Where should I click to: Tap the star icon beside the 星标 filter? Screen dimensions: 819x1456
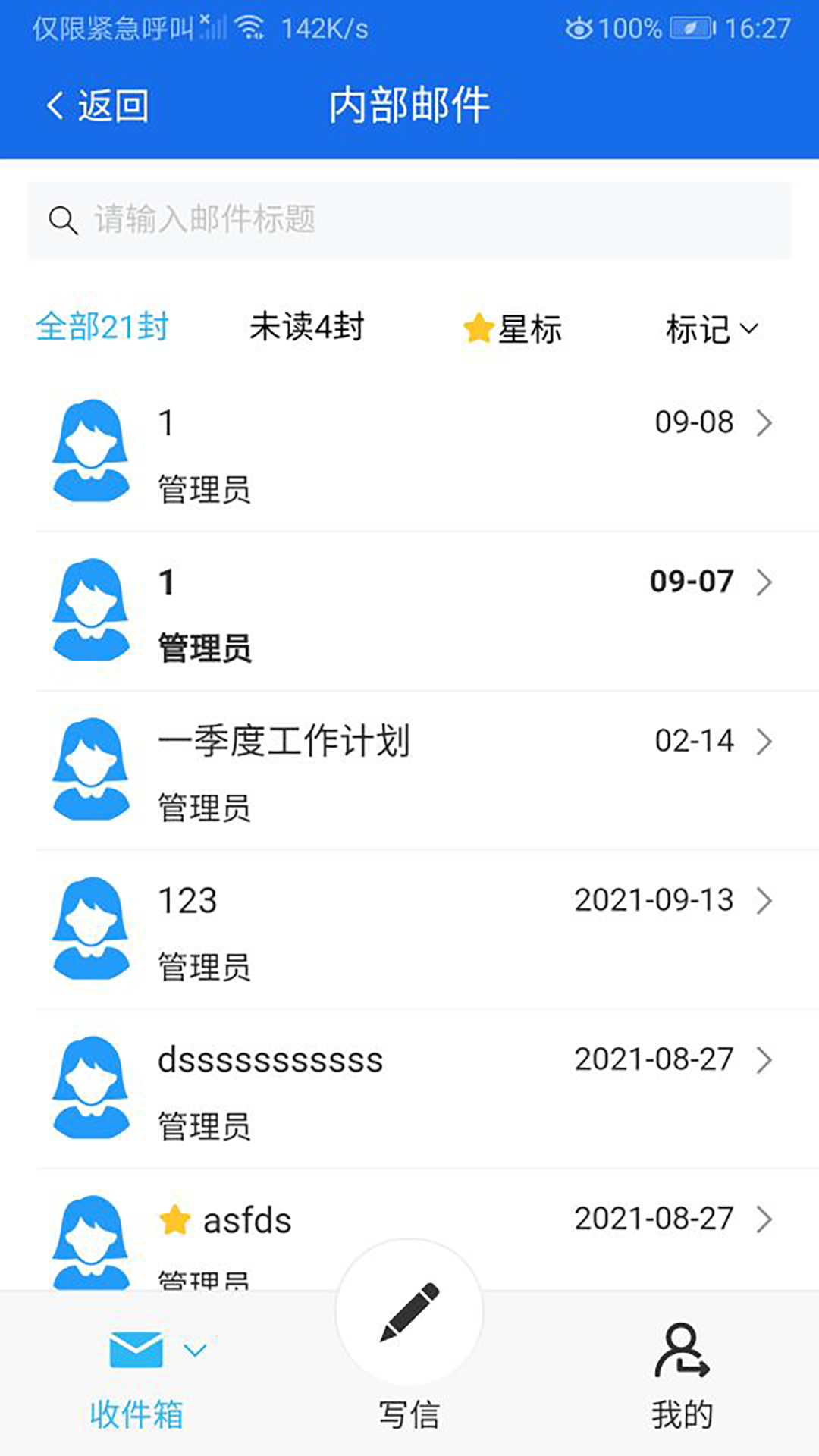pyautogui.click(x=476, y=328)
